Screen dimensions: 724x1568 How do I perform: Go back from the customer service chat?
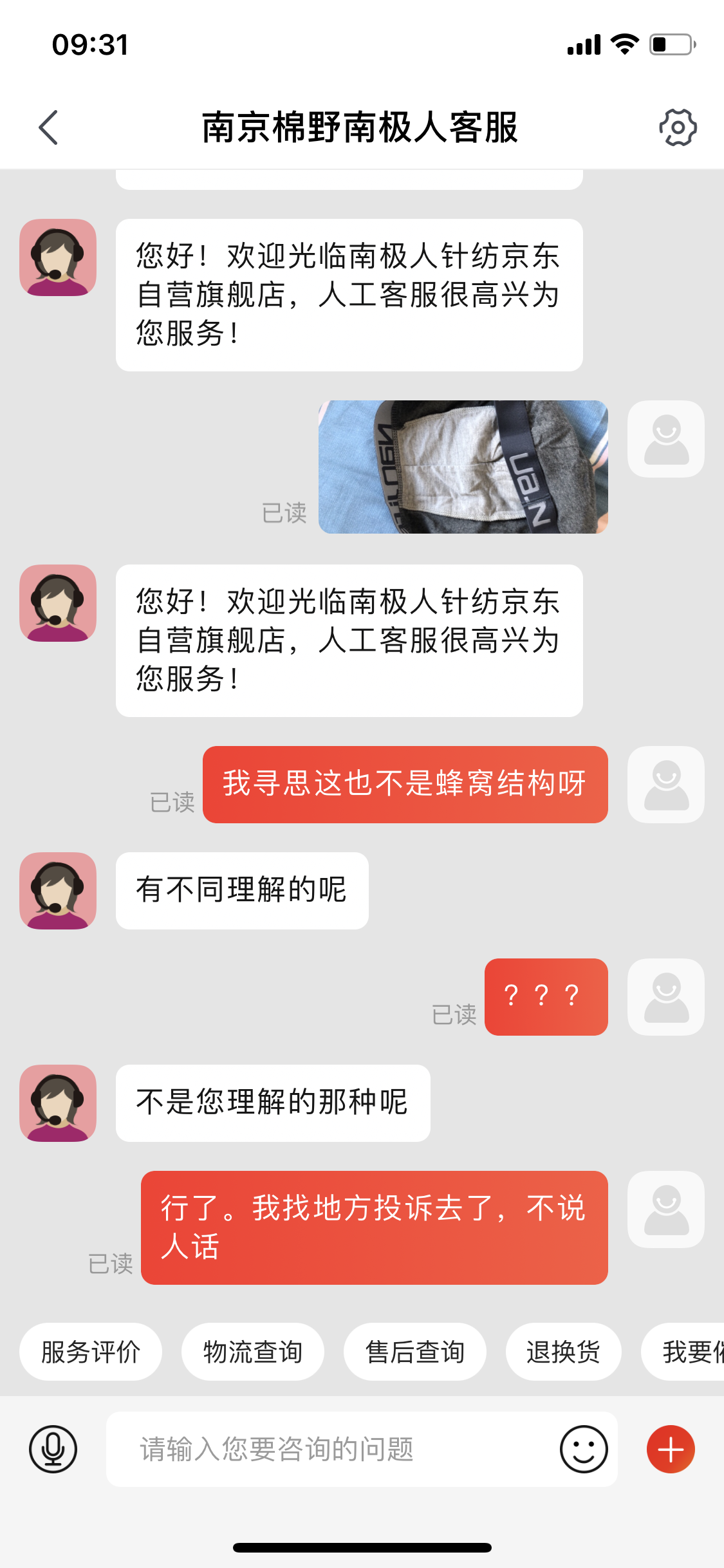coord(49,127)
